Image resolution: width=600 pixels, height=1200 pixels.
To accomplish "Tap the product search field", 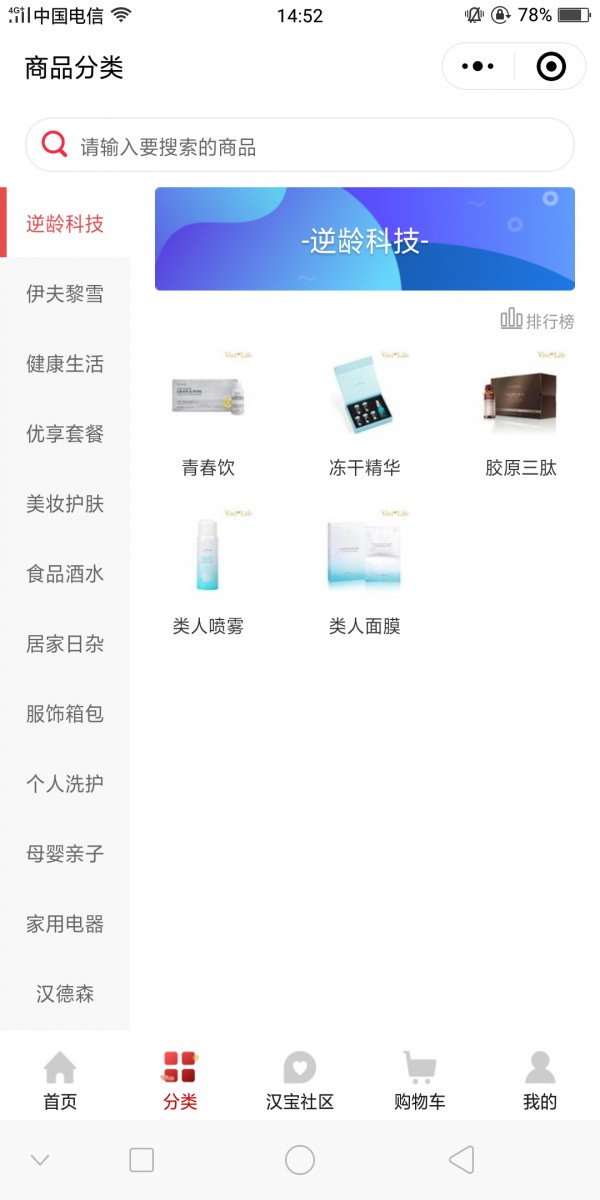I will 300,146.
